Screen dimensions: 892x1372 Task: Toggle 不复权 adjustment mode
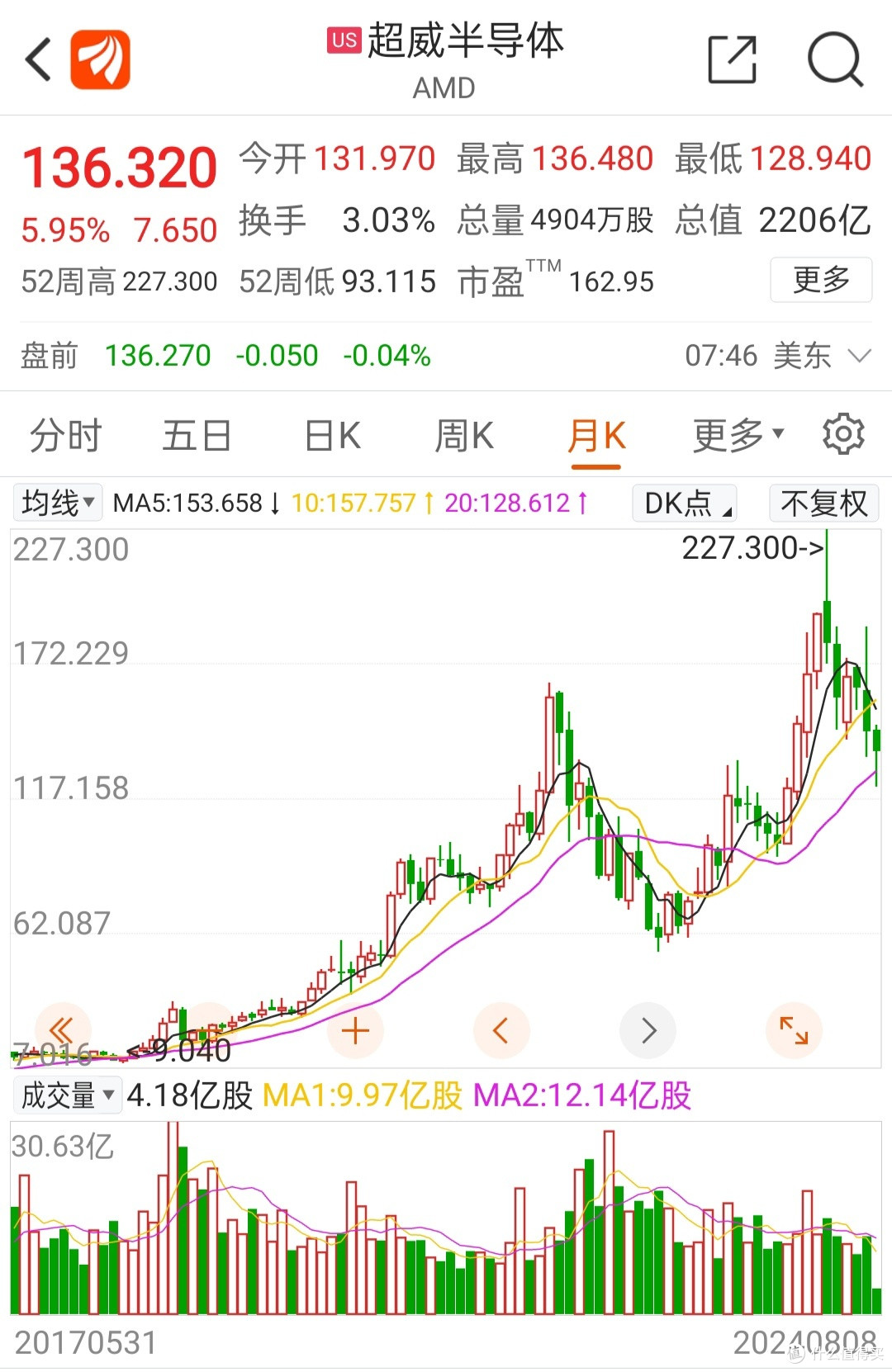tap(823, 502)
